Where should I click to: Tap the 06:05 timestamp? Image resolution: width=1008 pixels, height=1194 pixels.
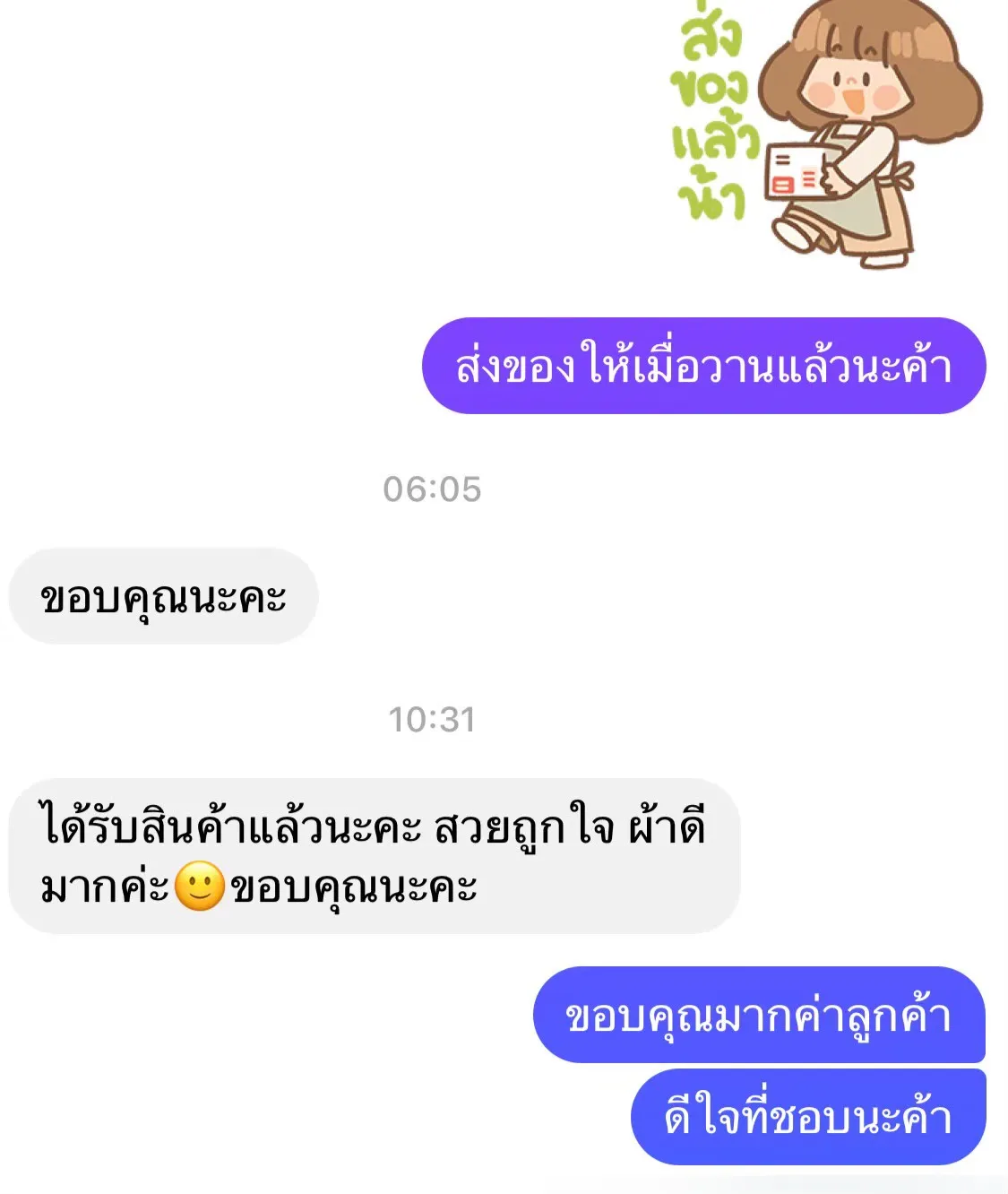[434, 490]
